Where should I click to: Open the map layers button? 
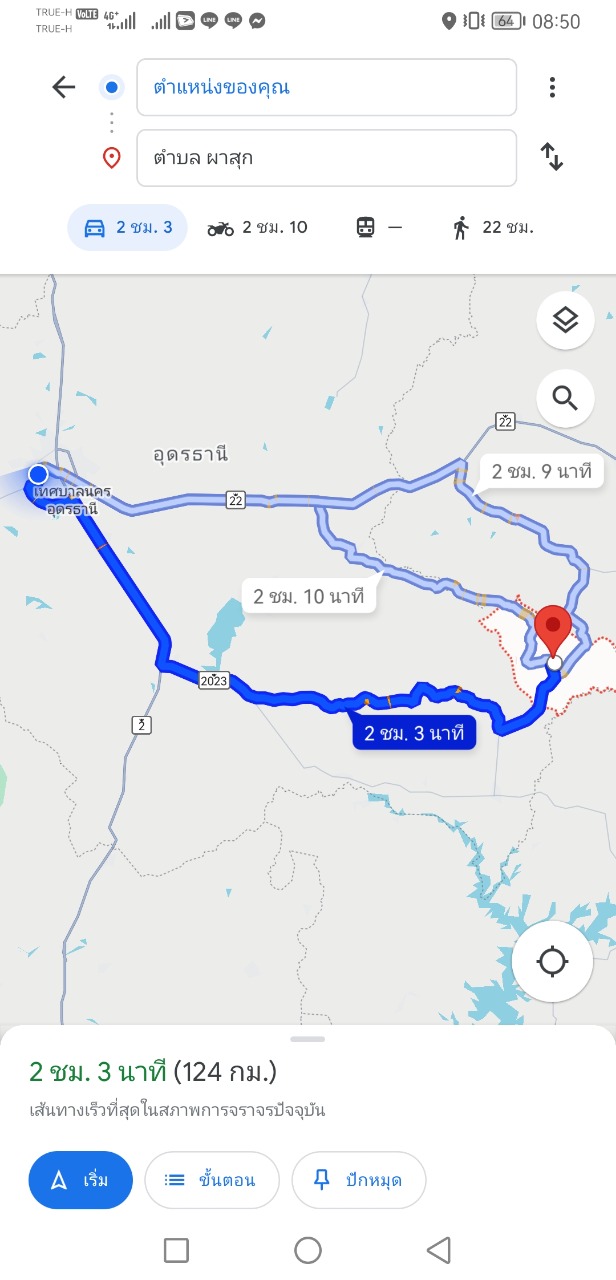[565, 320]
